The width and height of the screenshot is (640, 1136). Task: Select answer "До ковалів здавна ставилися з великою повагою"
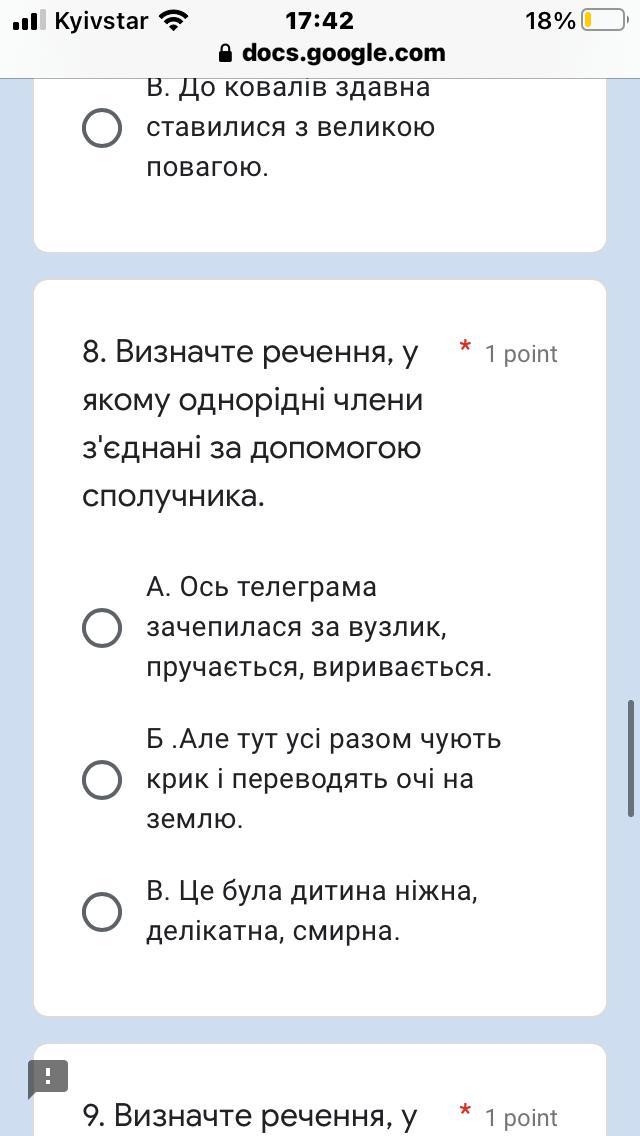click(101, 128)
